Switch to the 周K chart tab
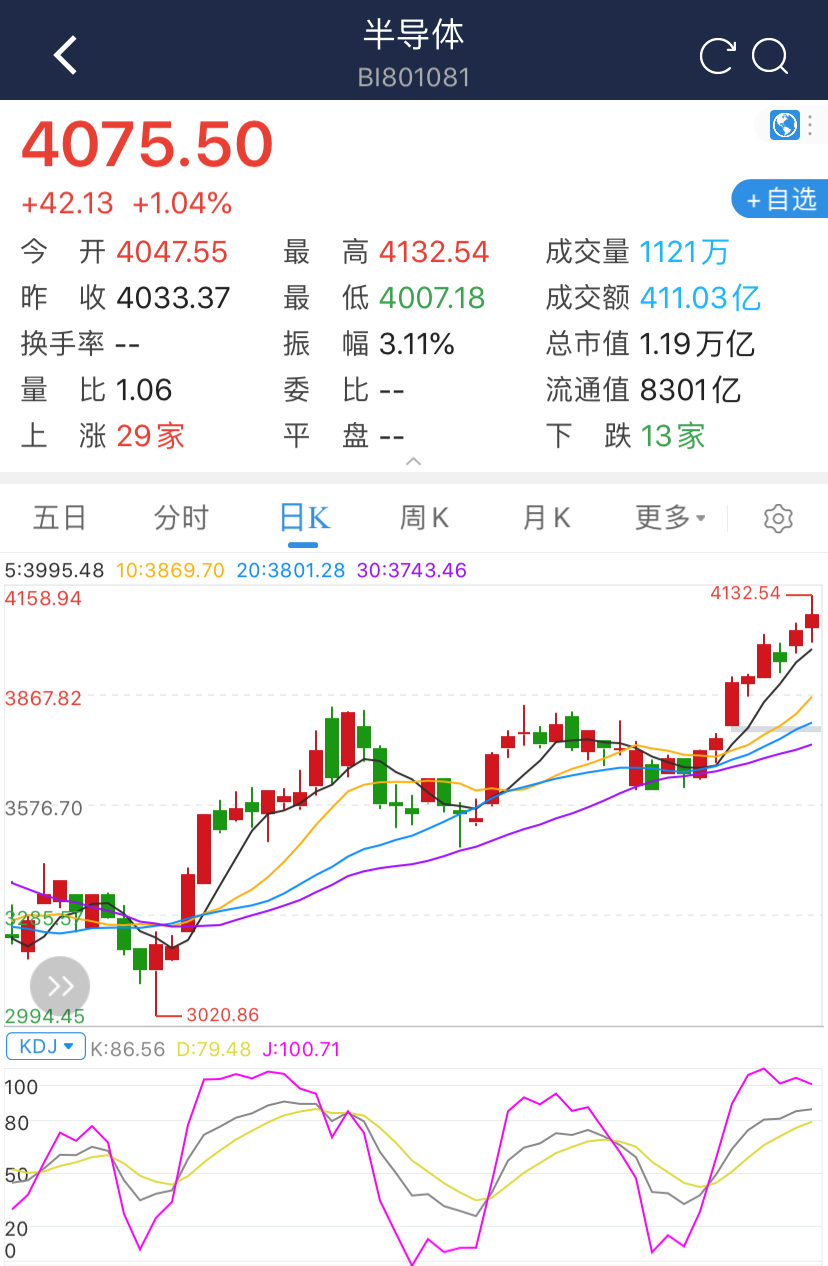This screenshot has height=1266, width=828. (x=425, y=518)
